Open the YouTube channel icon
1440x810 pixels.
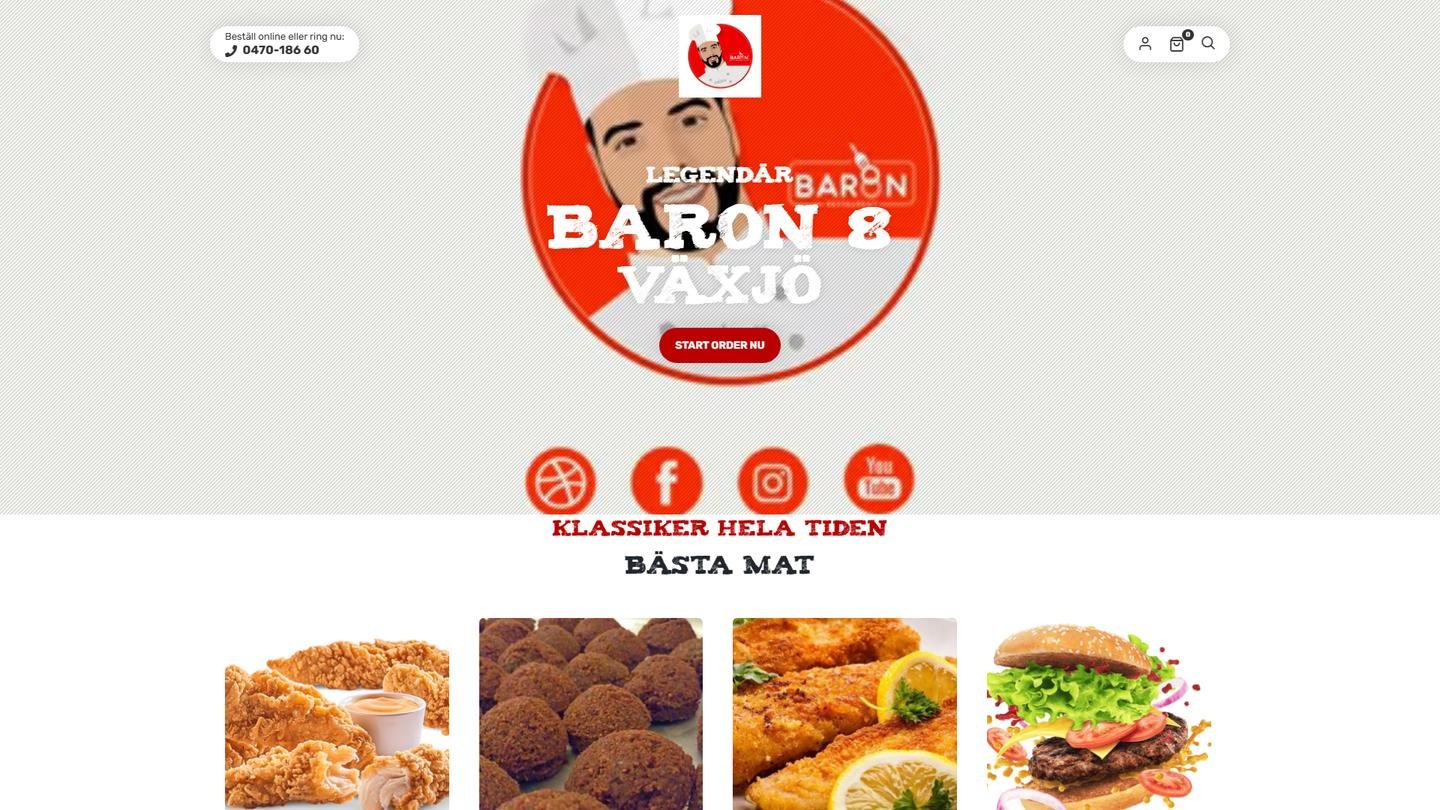click(x=878, y=479)
